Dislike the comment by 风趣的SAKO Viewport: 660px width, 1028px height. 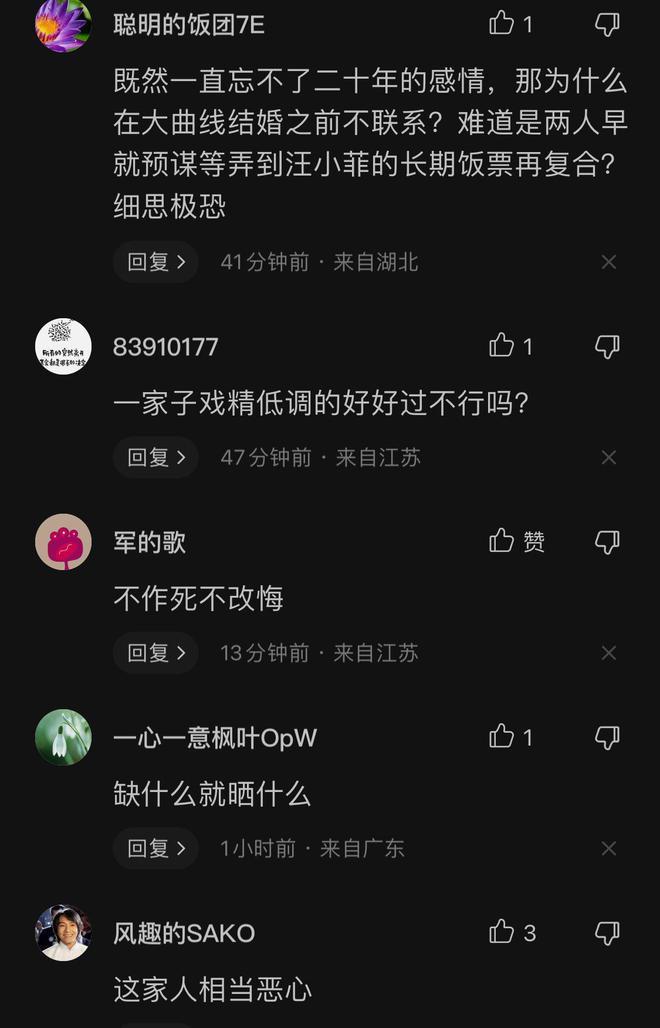tap(607, 932)
